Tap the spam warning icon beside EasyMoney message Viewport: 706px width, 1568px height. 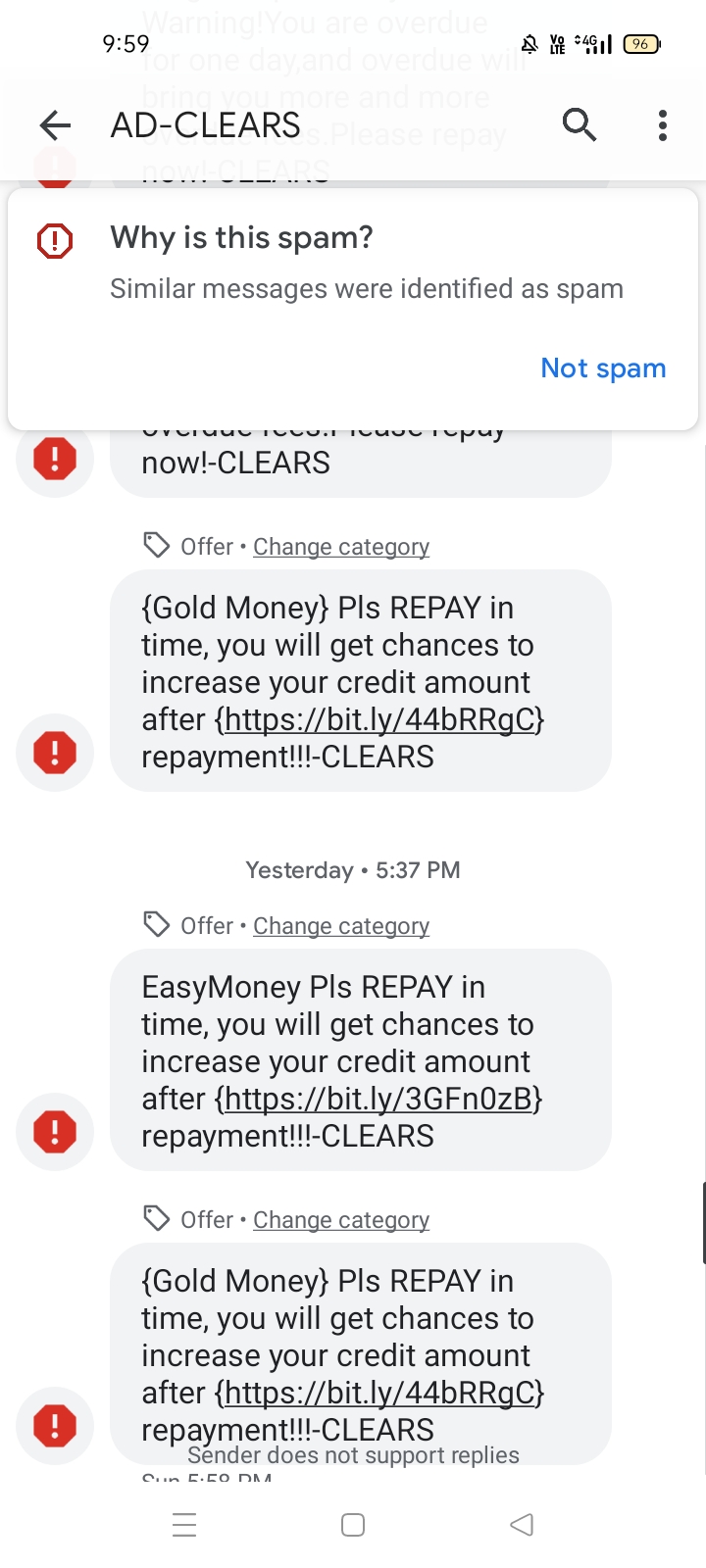pyautogui.click(x=55, y=1132)
